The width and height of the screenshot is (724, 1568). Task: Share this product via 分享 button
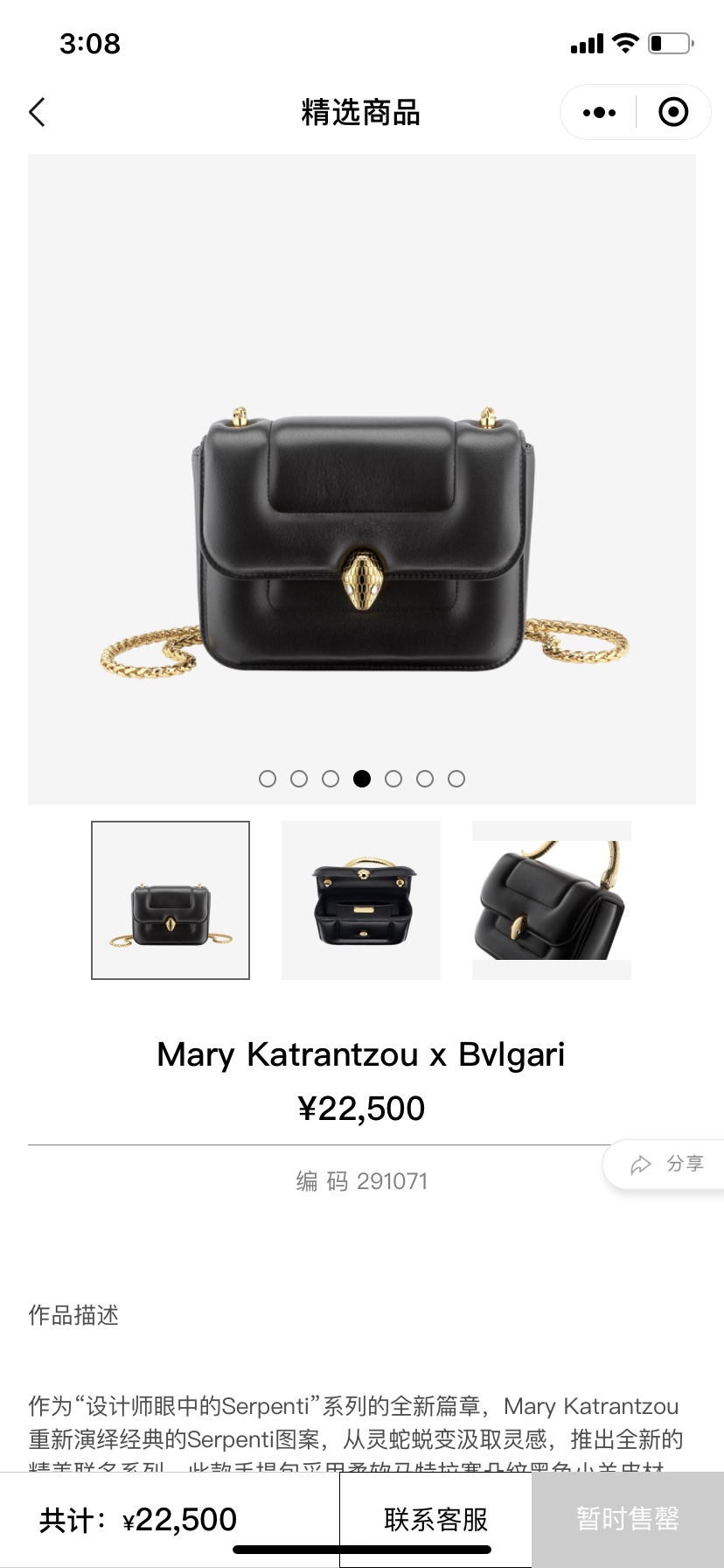[667, 1164]
